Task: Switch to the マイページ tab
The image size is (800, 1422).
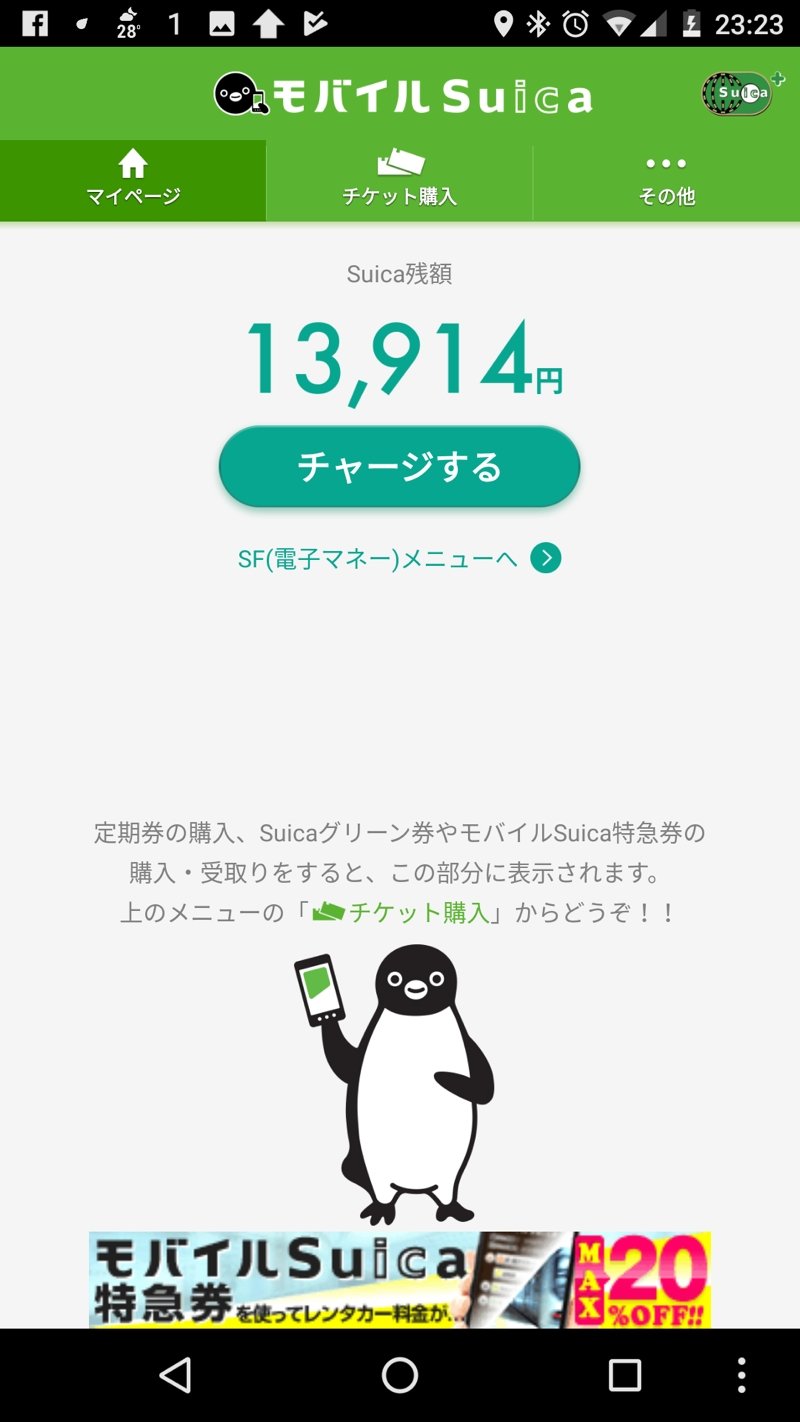Action: (133, 180)
